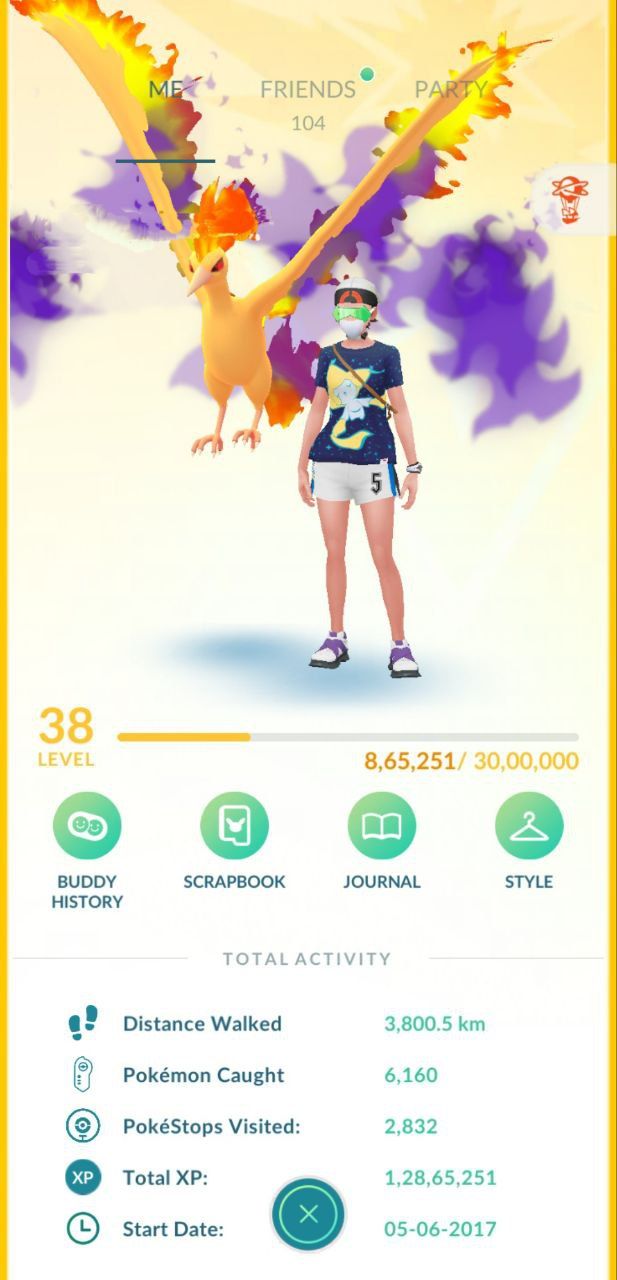Open the Team Rocket balloon icon

572,199
